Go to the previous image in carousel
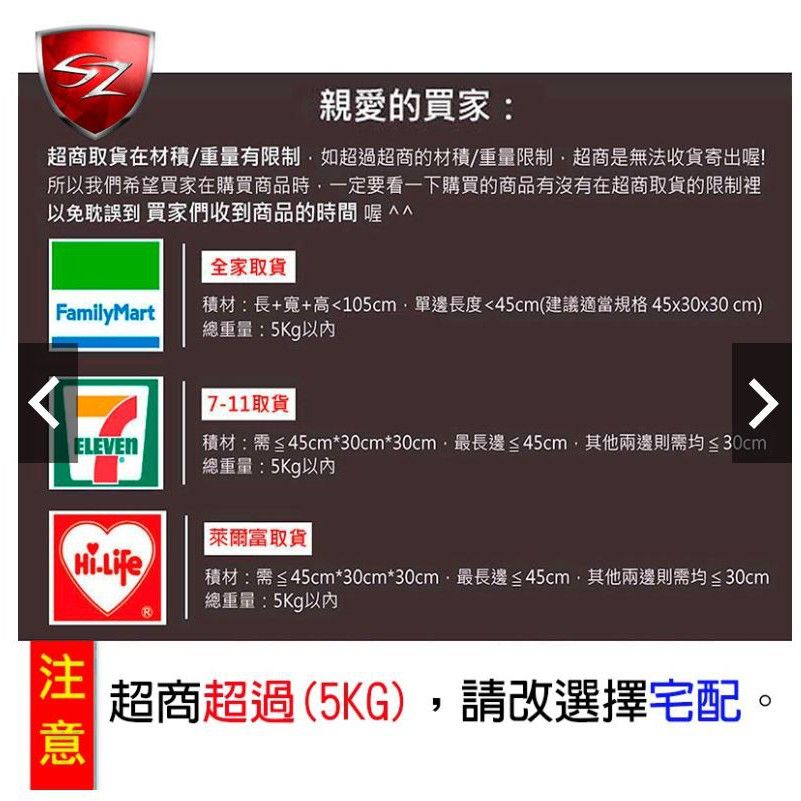This screenshot has width=801, height=801. [45, 403]
